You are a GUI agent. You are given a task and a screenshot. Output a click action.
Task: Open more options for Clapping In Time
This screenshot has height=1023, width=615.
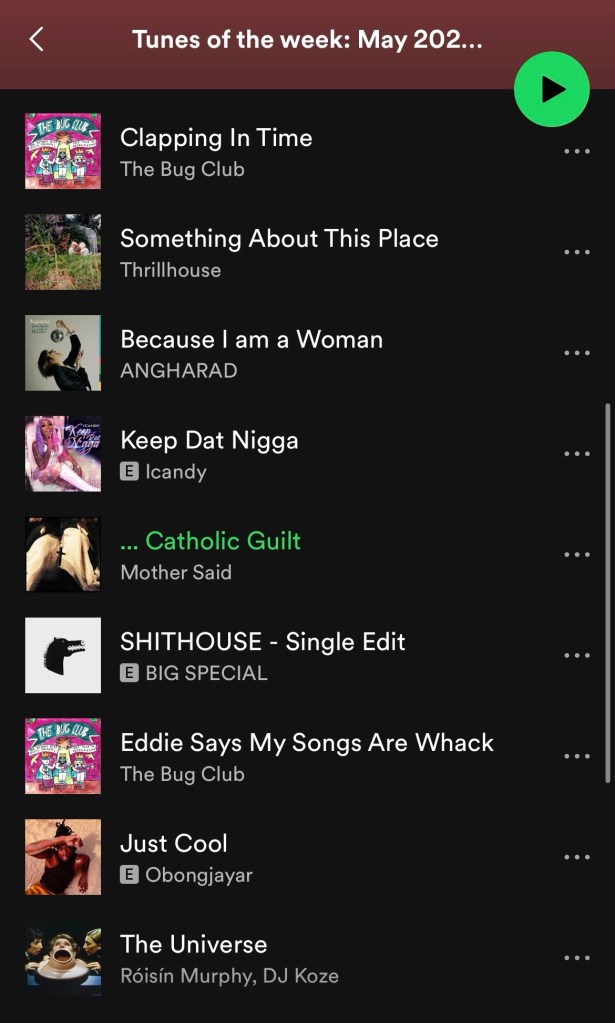point(577,152)
